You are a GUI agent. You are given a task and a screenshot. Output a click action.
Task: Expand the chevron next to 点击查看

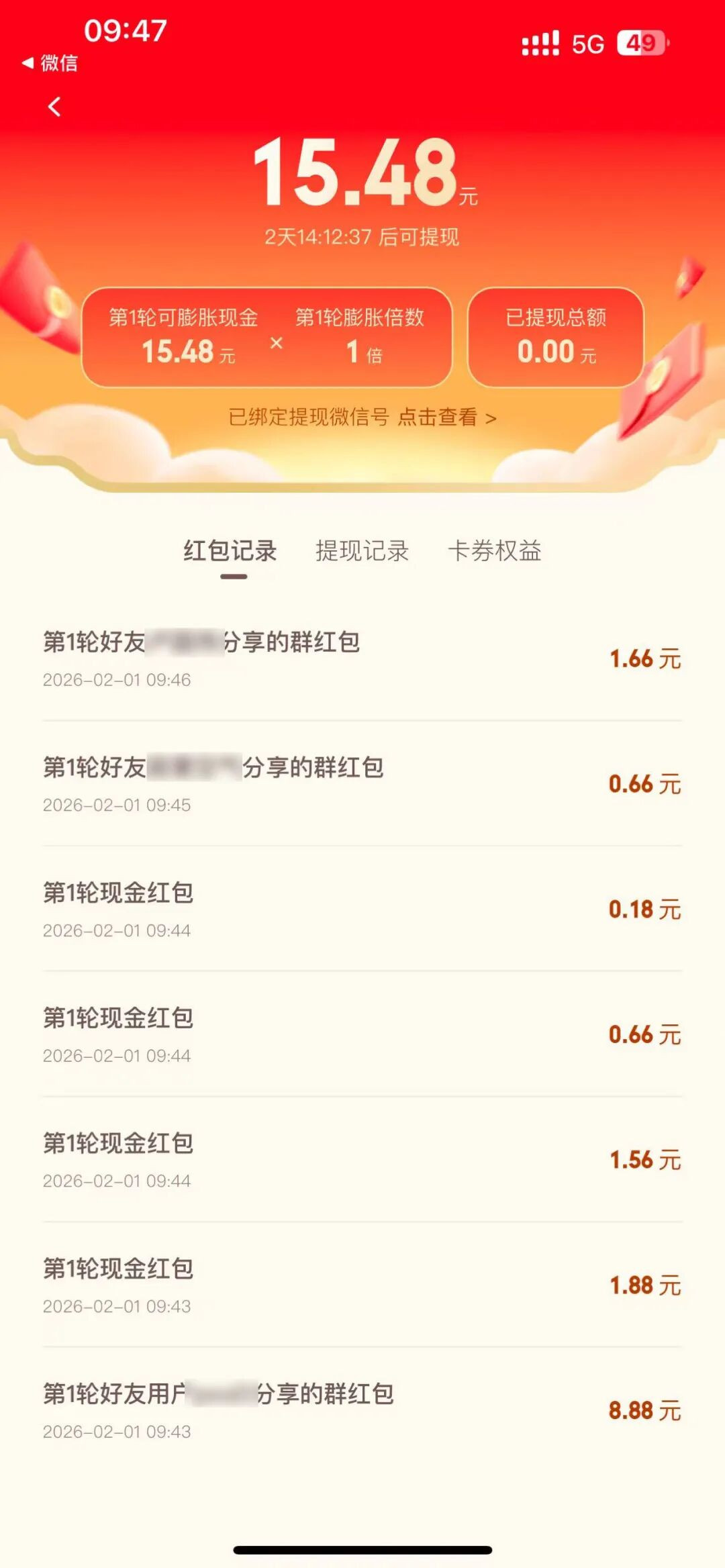(491, 419)
